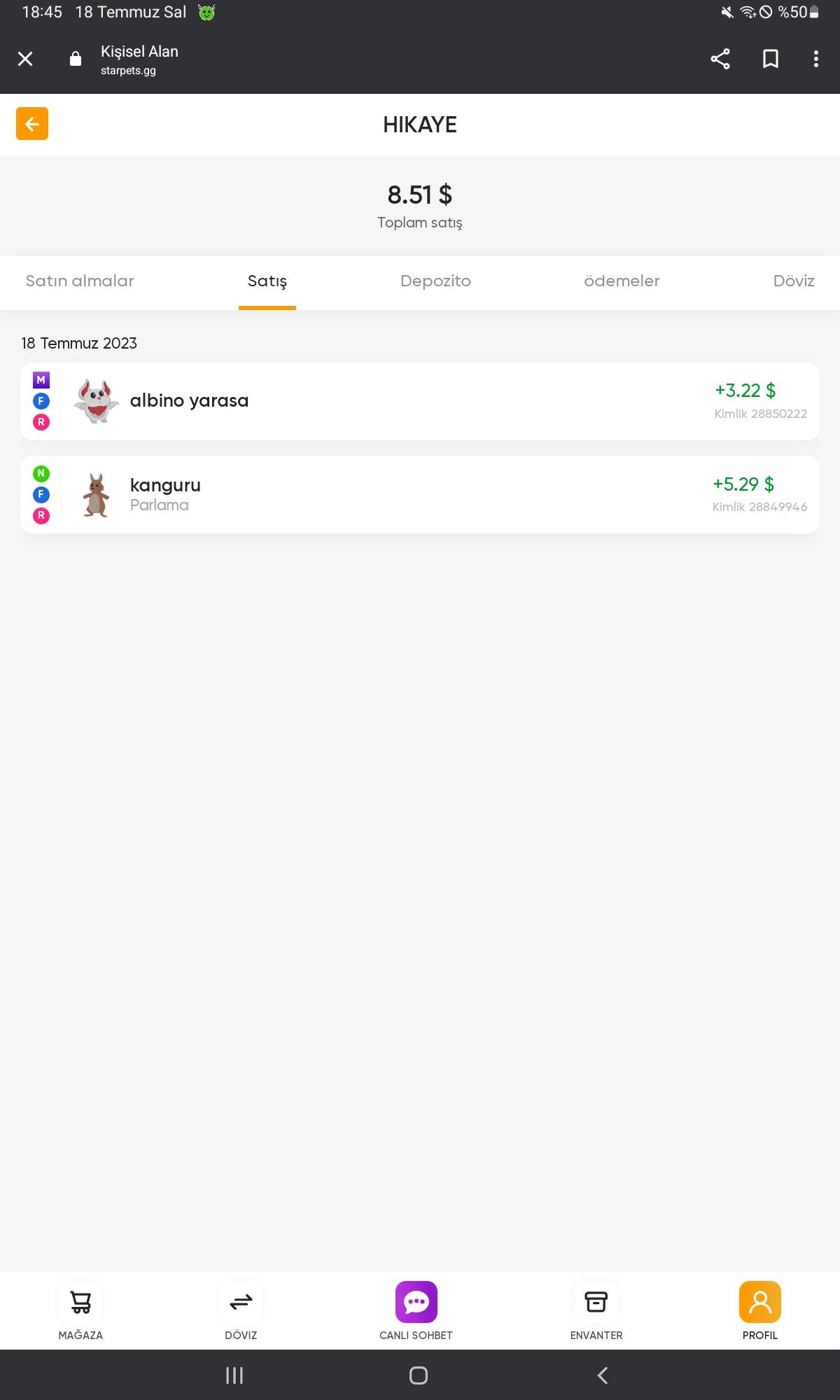This screenshot has height=1400, width=840.
Task: Switch to the Satın almalar tab
Action: (80, 281)
